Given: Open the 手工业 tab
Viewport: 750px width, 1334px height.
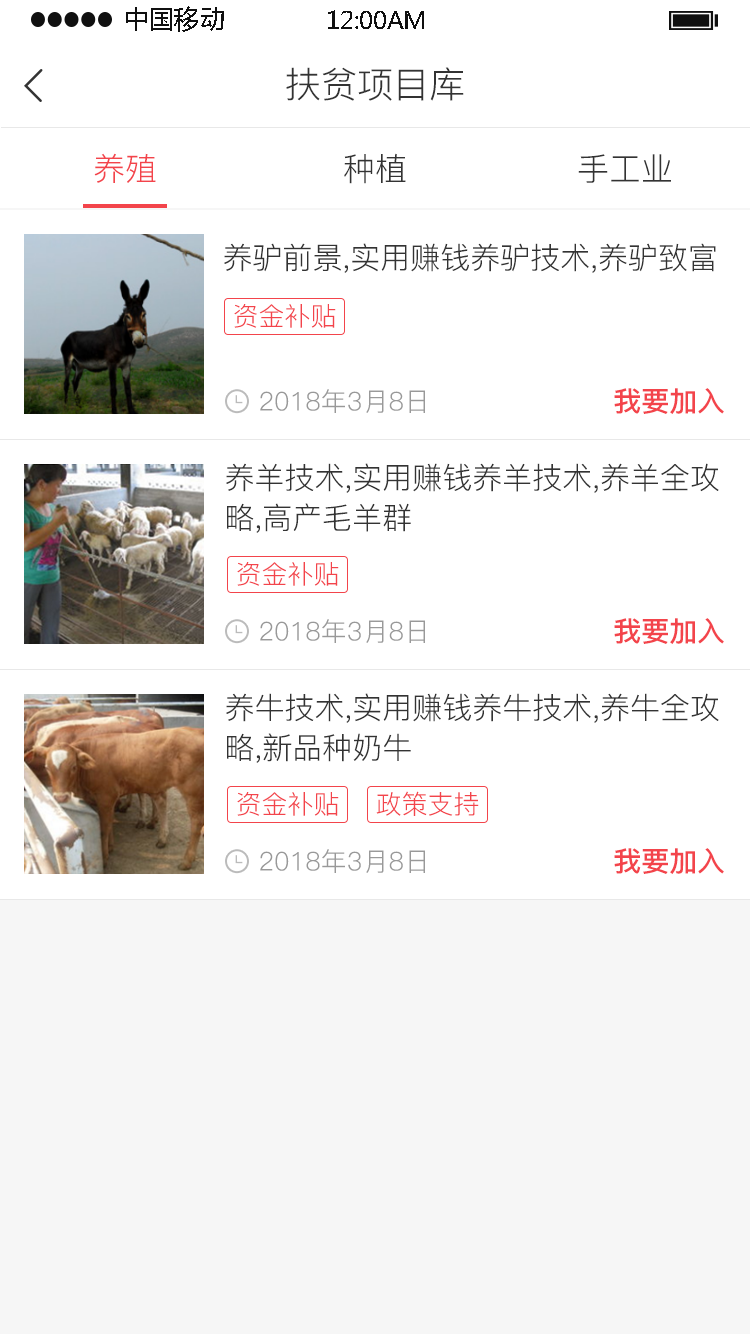Looking at the screenshot, I should (x=625, y=170).
